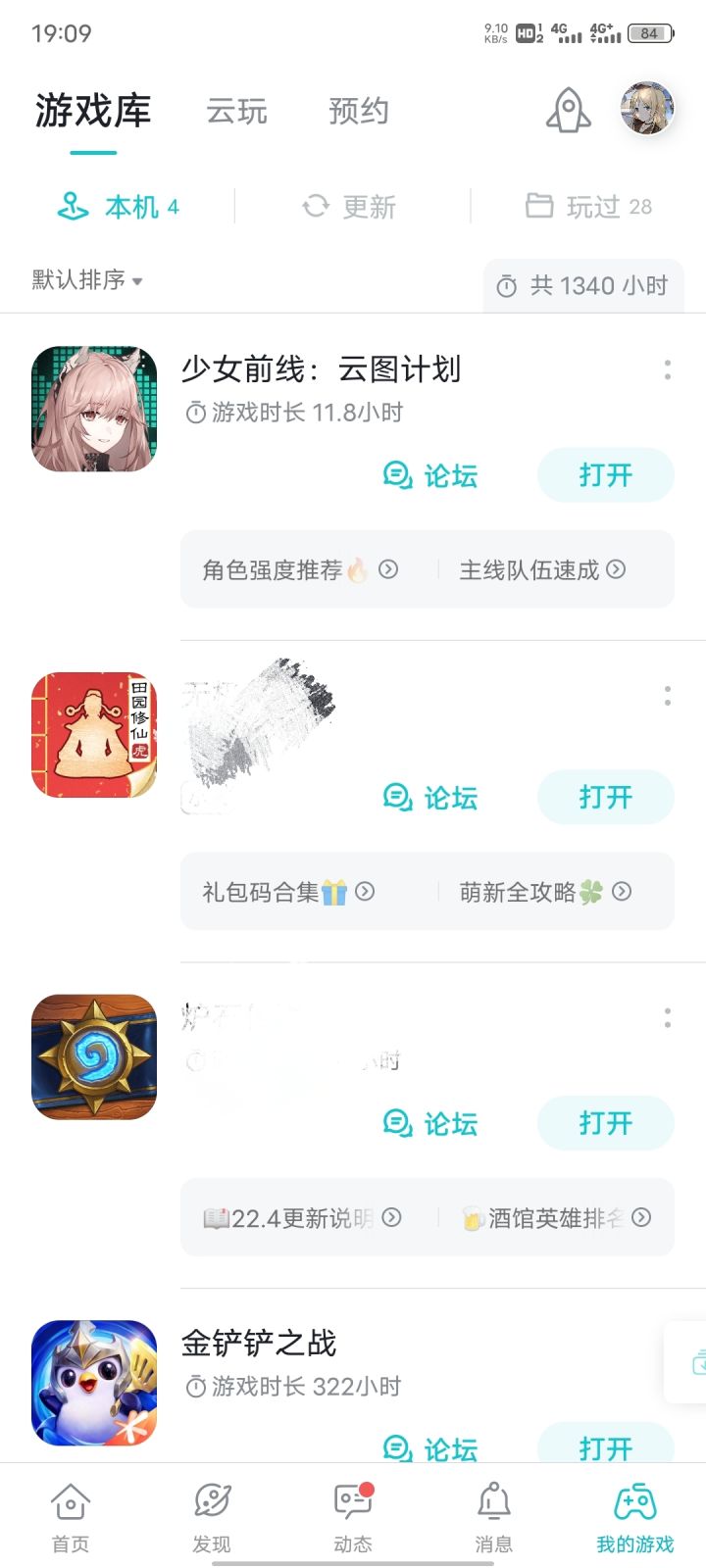
Task: Switch to the 云玩 tab
Action: (236, 112)
